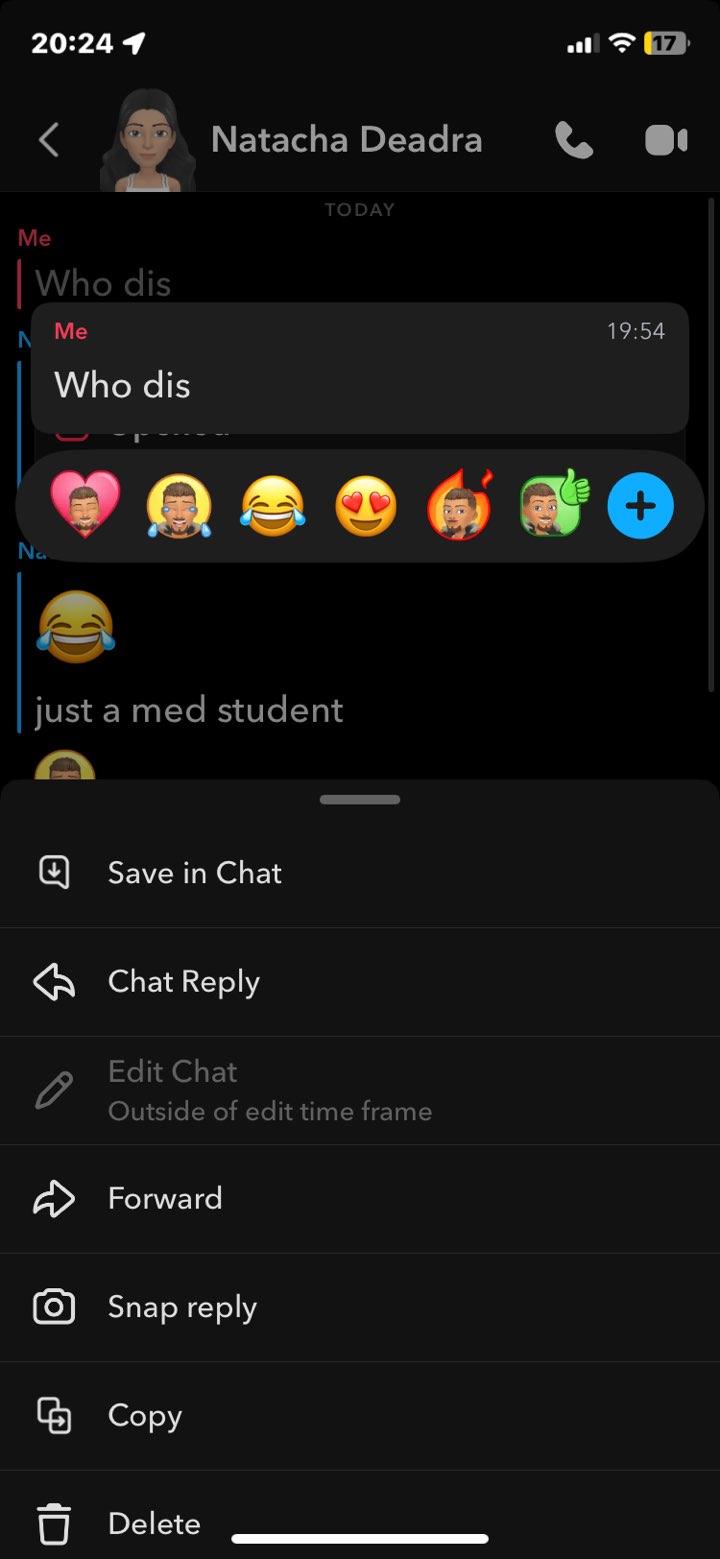720x1559 pixels.
Task: Open more reactions with the plus button
Action: tap(640, 506)
